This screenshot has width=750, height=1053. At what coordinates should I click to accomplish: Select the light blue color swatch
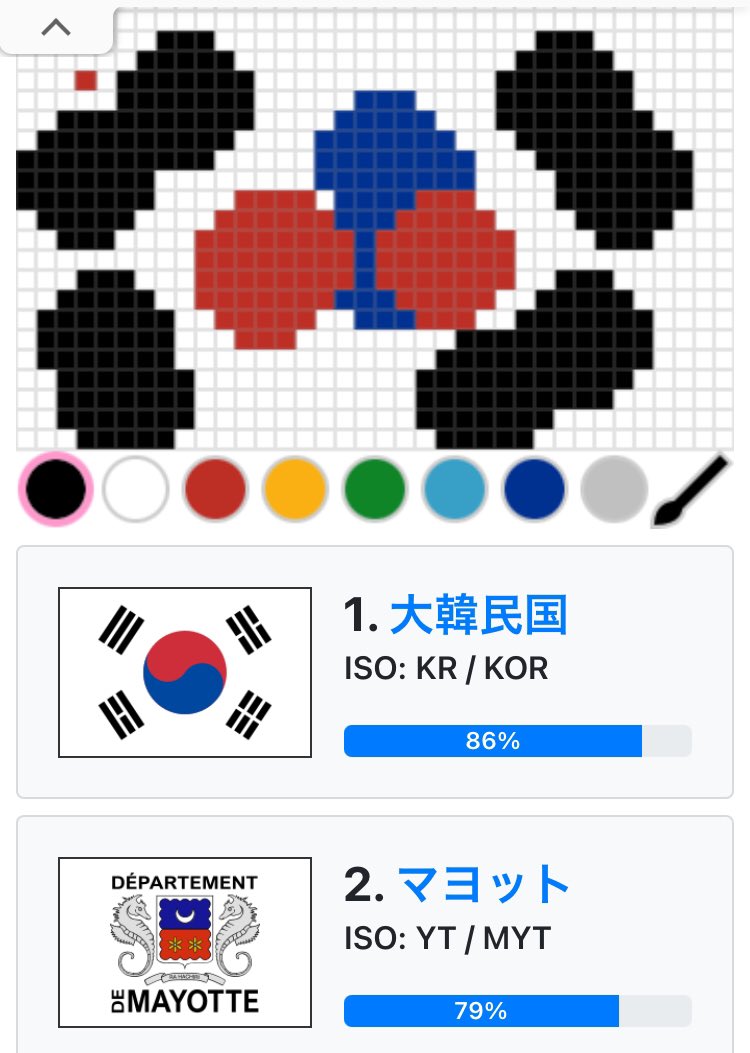(455, 489)
